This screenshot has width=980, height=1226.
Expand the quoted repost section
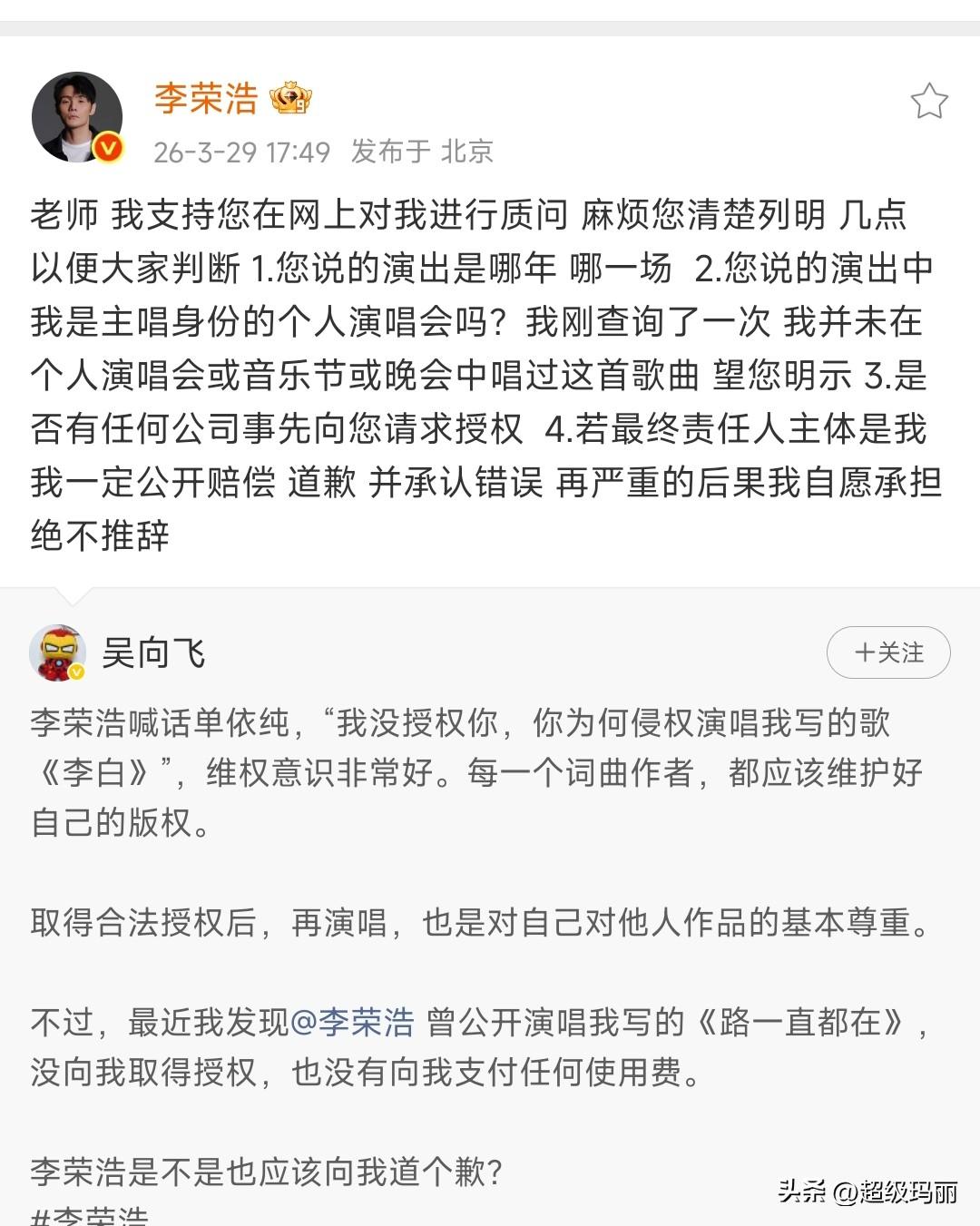tap(490, 907)
